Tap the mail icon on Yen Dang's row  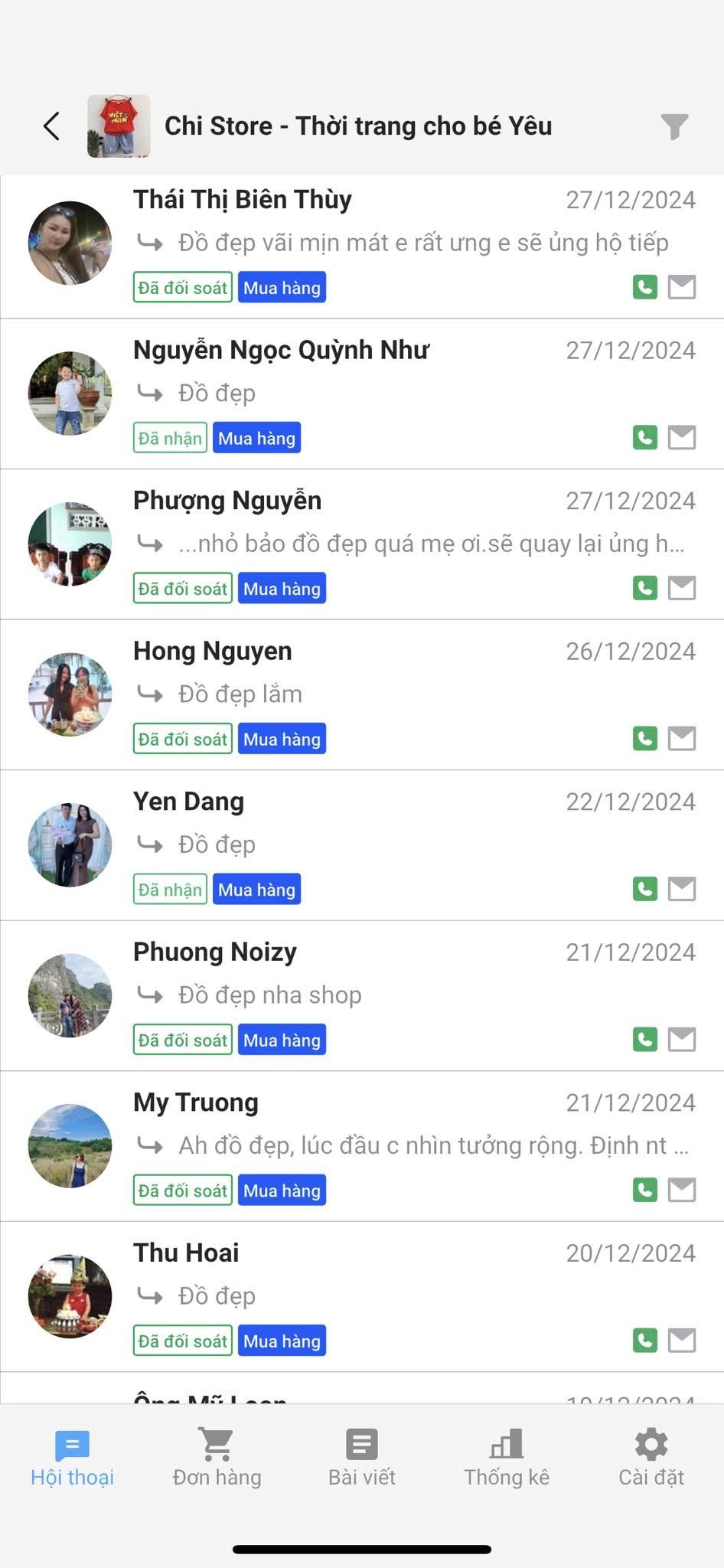pos(682,889)
